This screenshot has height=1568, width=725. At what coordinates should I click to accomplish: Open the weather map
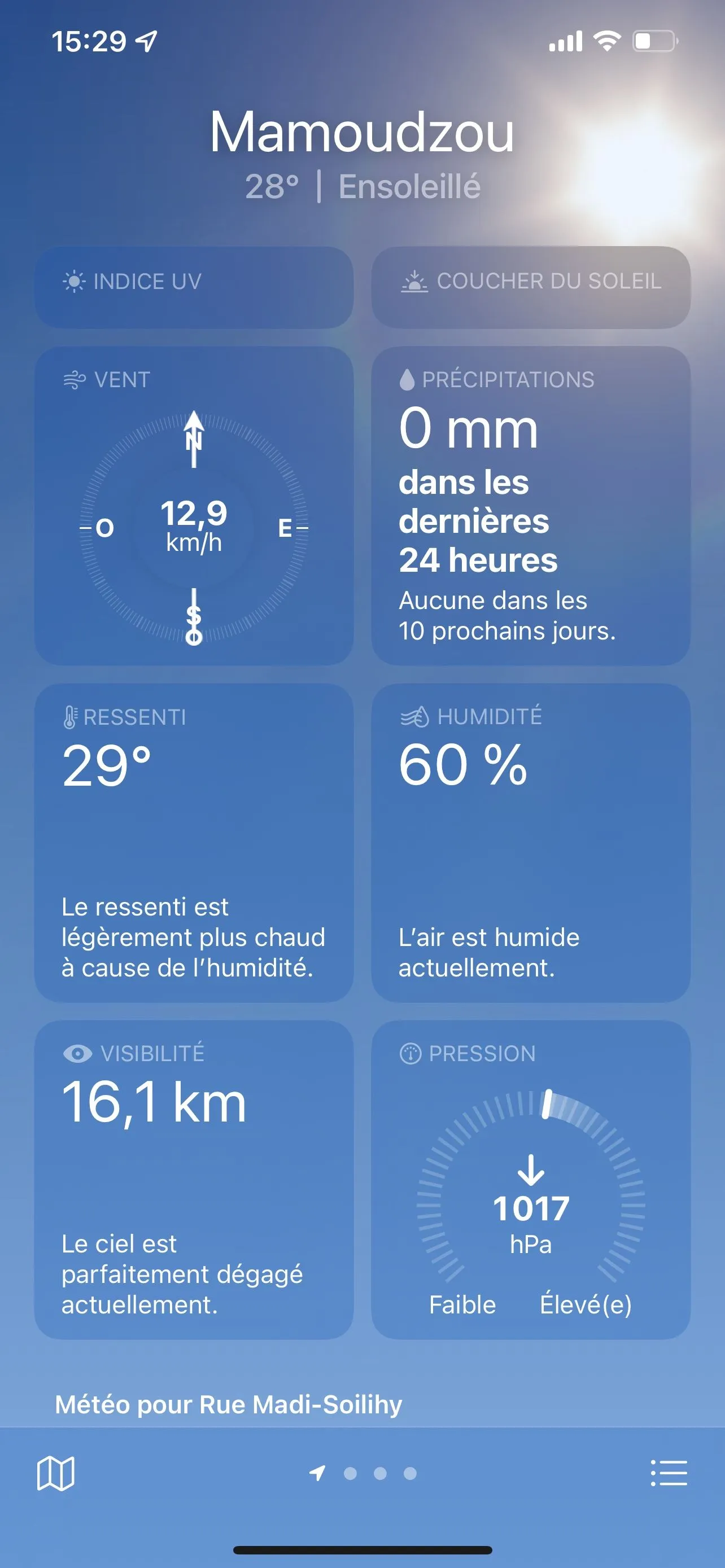click(55, 1474)
